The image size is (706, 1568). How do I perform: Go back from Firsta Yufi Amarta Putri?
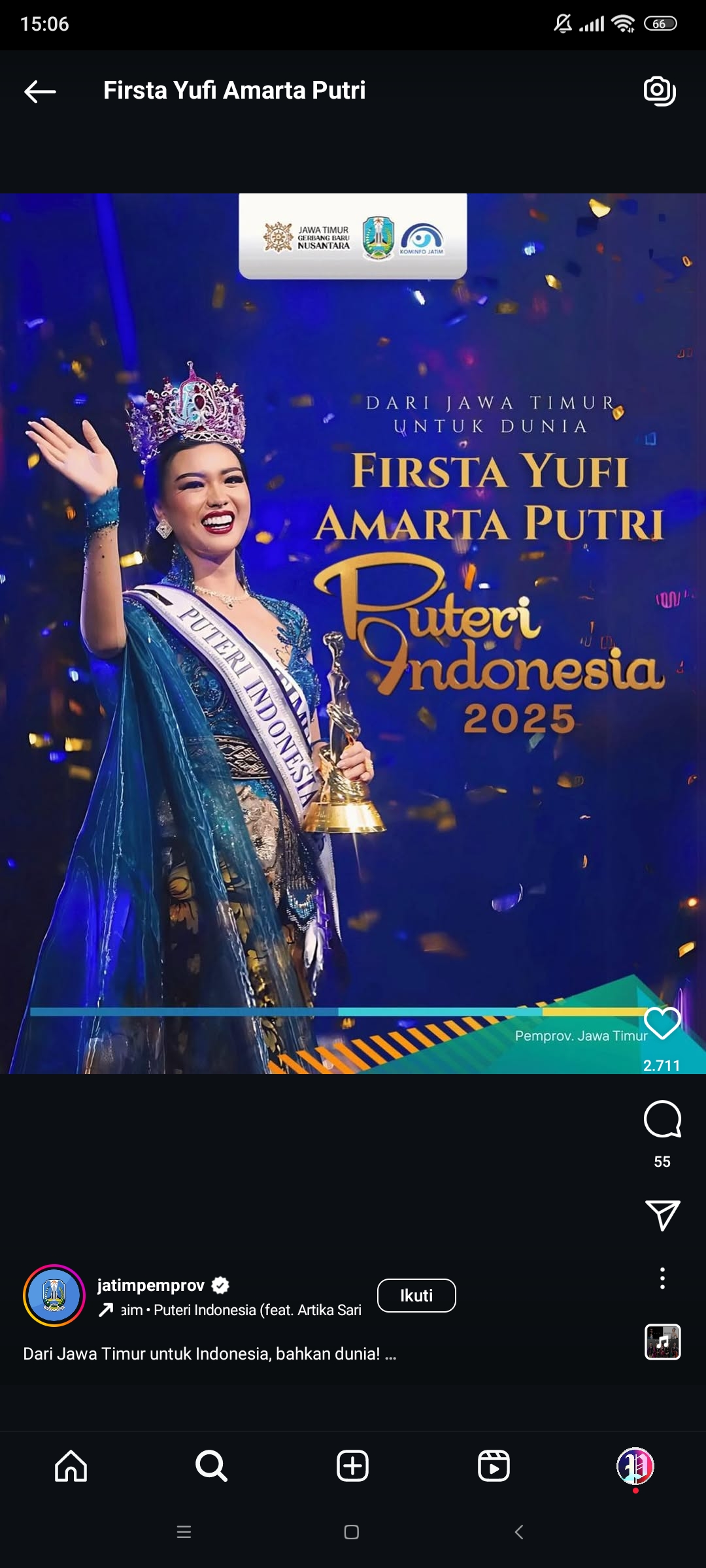pos(40,91)
